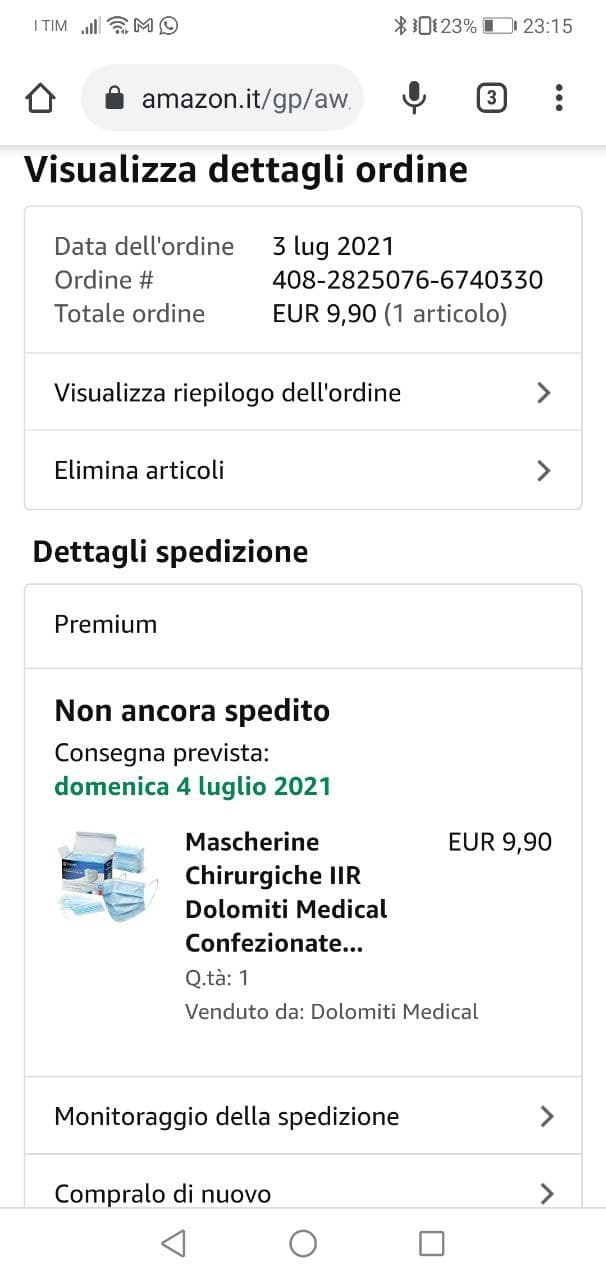Open the browser overflow menu
606x1280 pixels.
tap(558, 98)
